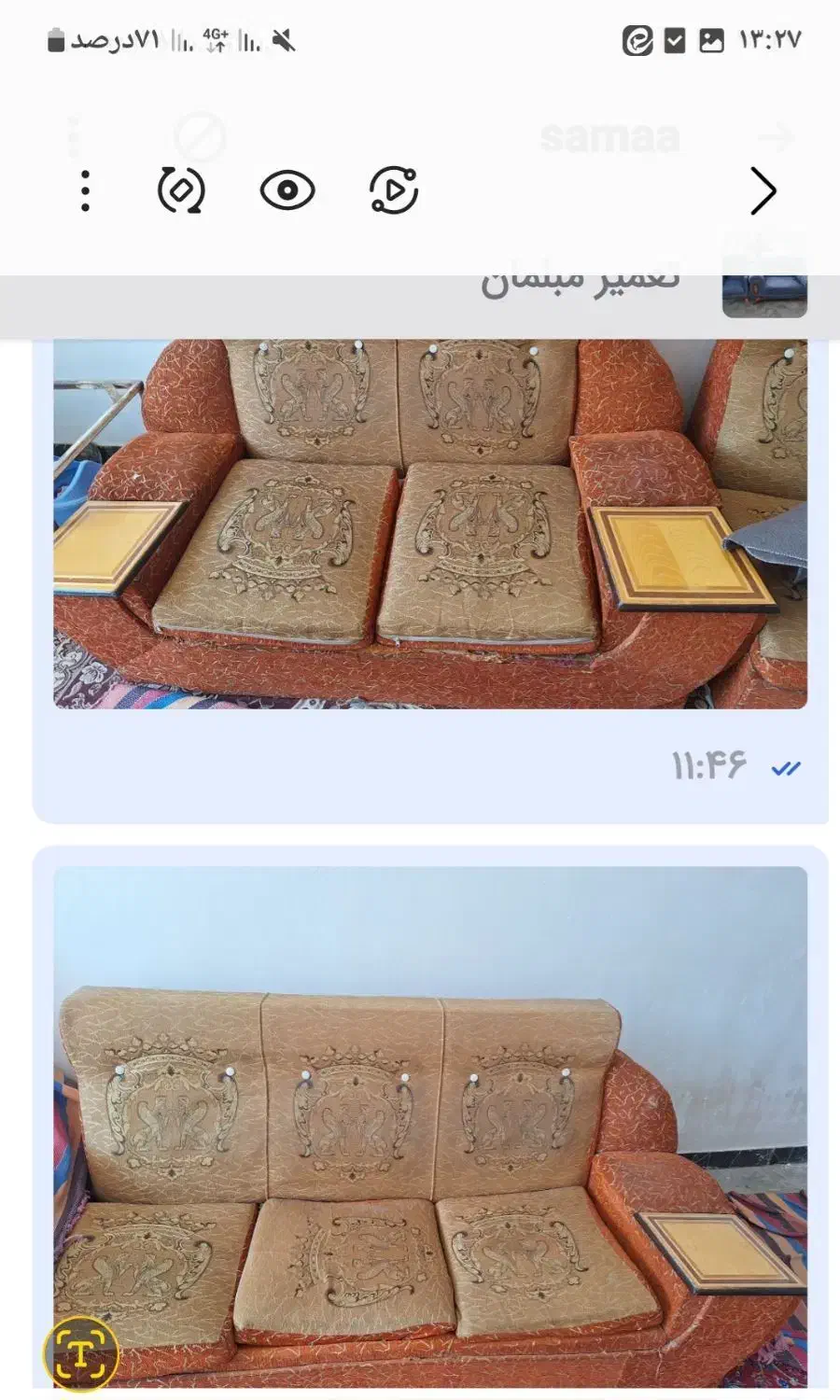The height and width of the screenshot is (1400, 840).
Task: Toggle the eye preview icon
Action: tap(287, 190)
